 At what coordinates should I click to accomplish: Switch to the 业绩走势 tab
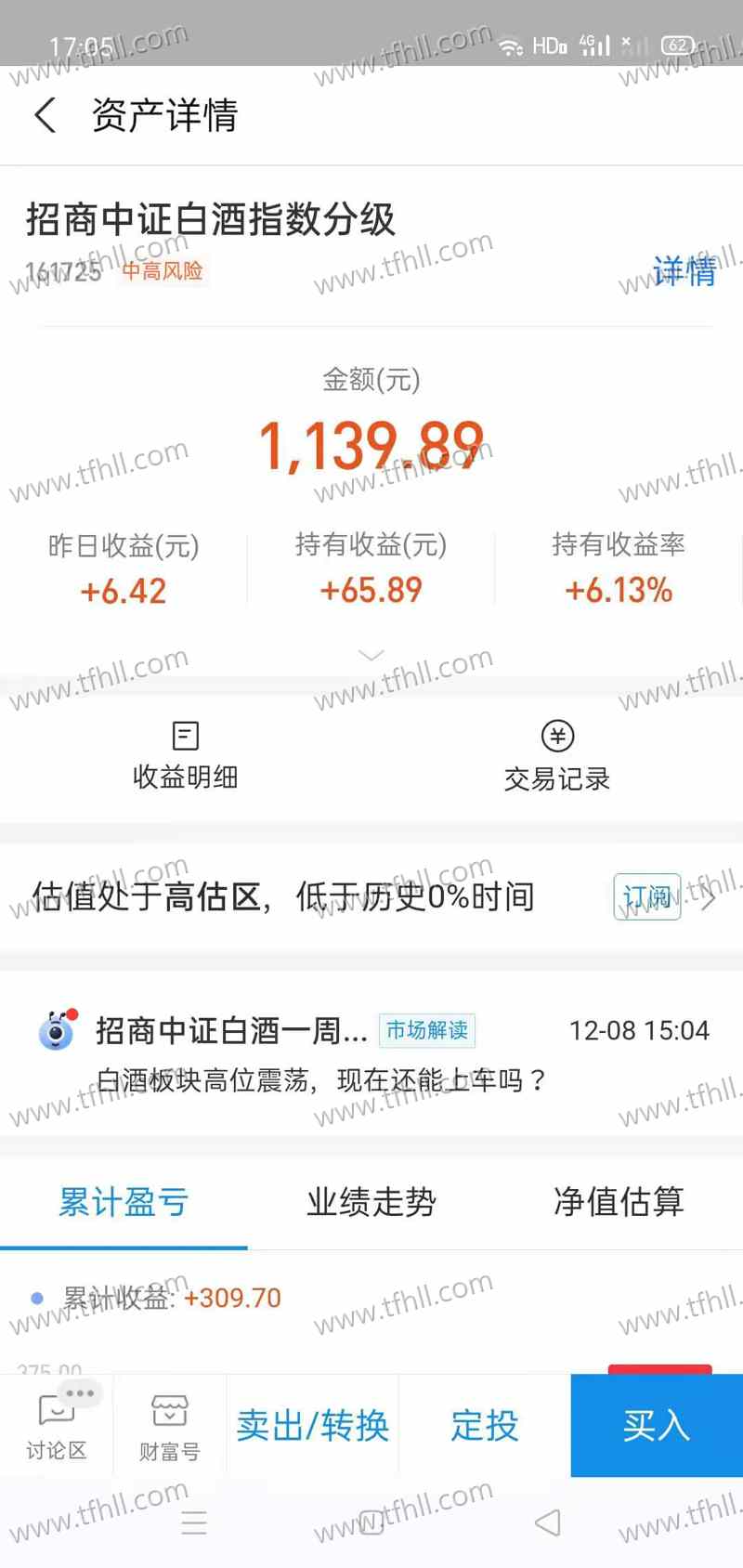371,1201
